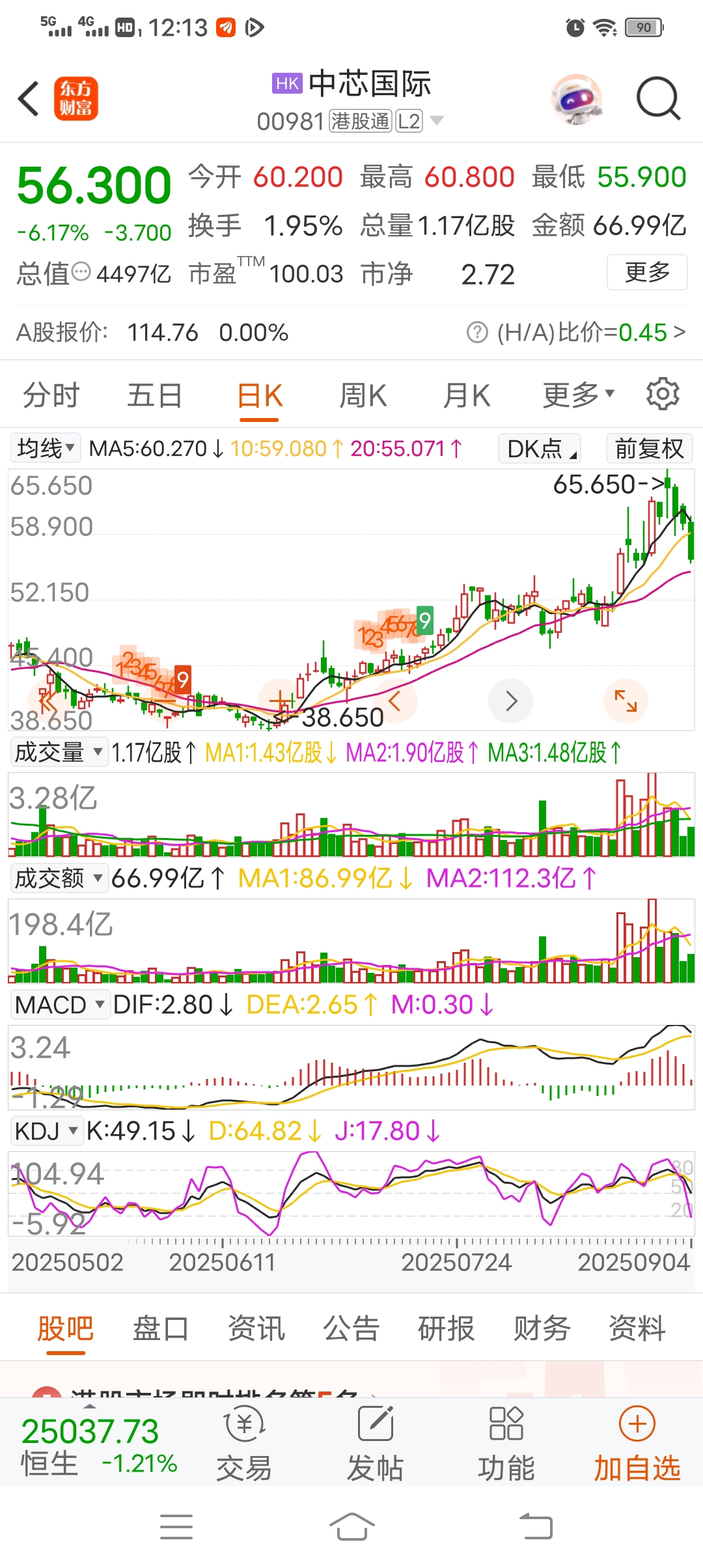Open the robot AI assistant icon
The height and width of the screenshot is (1568, 703).
point(576,99)
